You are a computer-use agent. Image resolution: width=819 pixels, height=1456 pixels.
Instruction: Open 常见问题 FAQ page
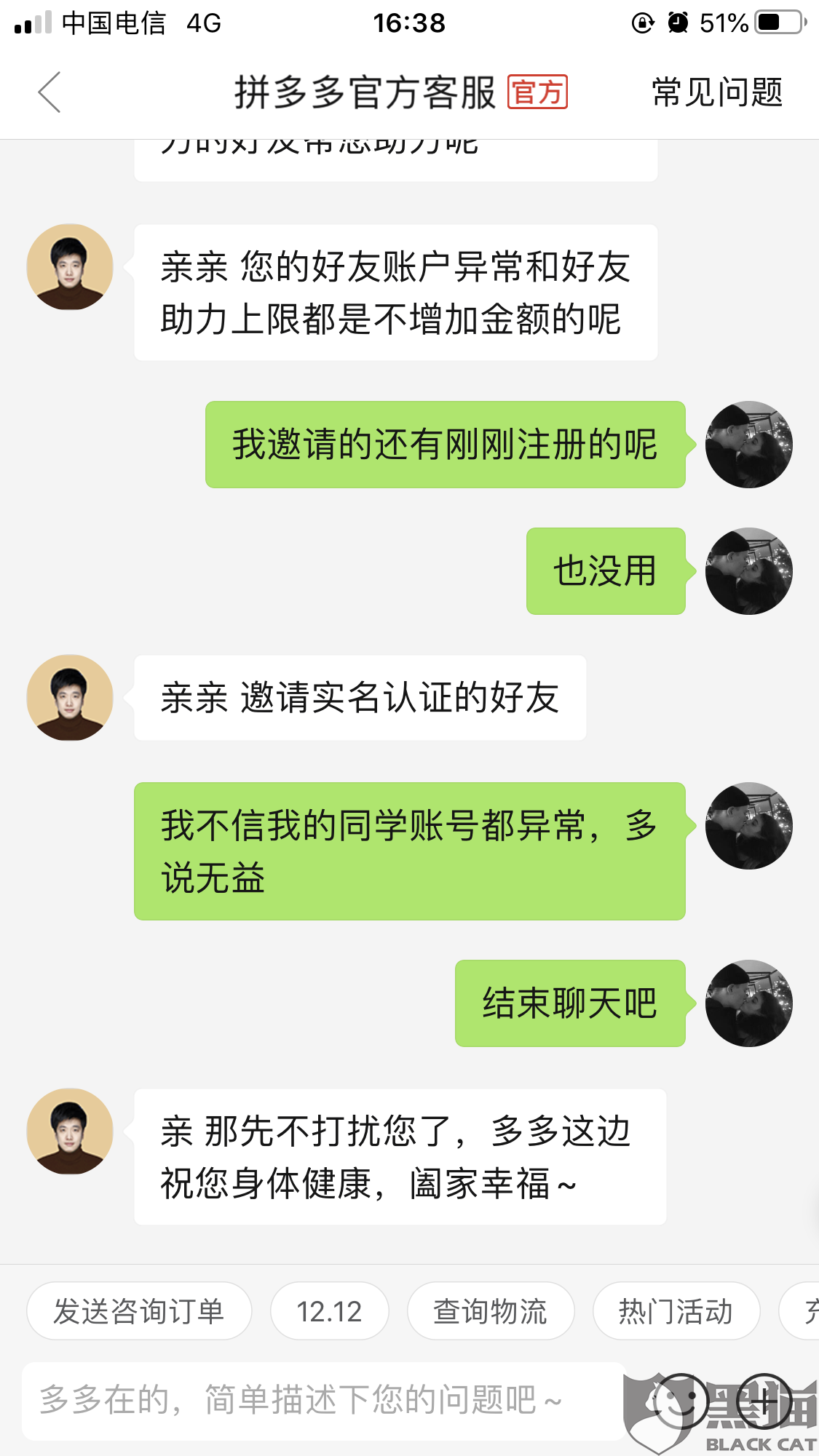716,92
